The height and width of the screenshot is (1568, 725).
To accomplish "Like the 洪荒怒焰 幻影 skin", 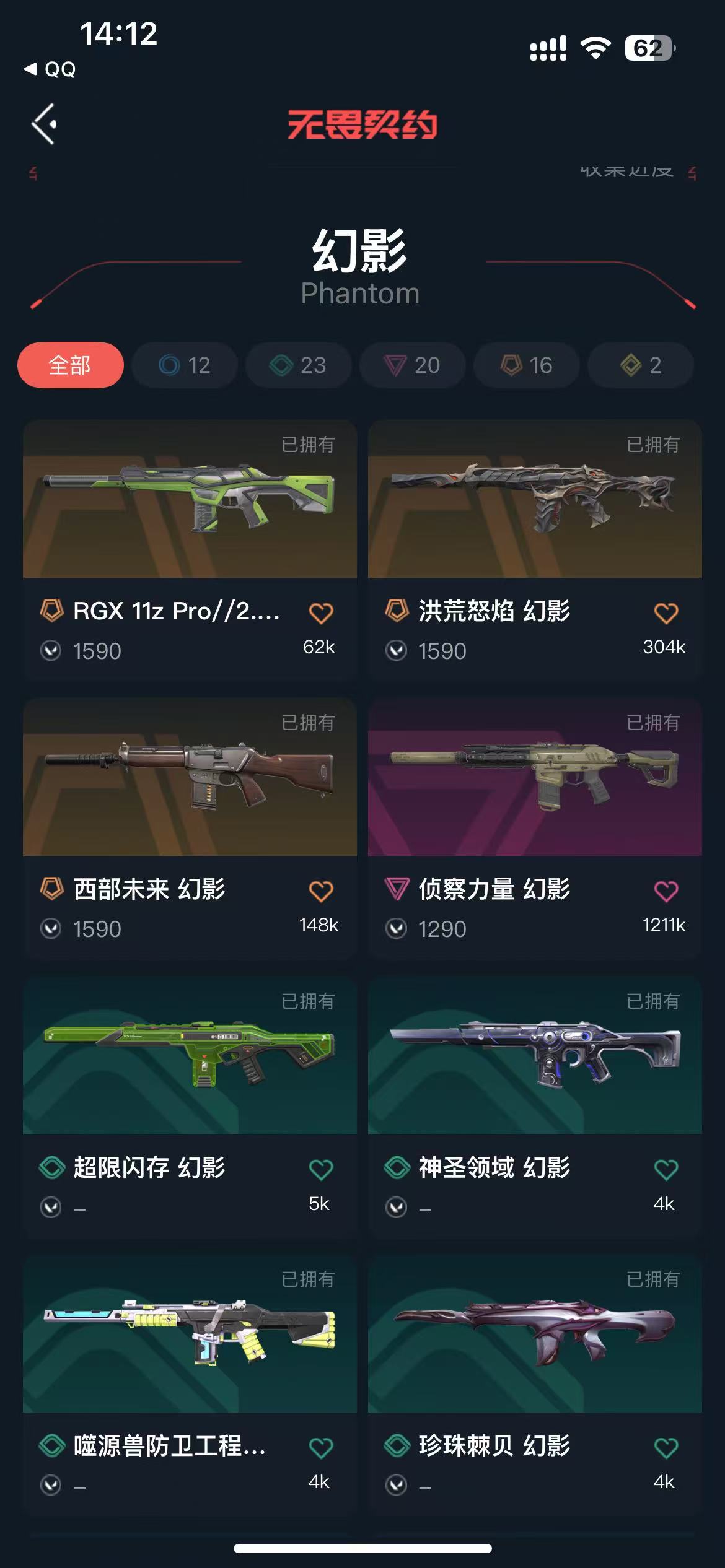I will pyautogui.click(x=666, y=613).
